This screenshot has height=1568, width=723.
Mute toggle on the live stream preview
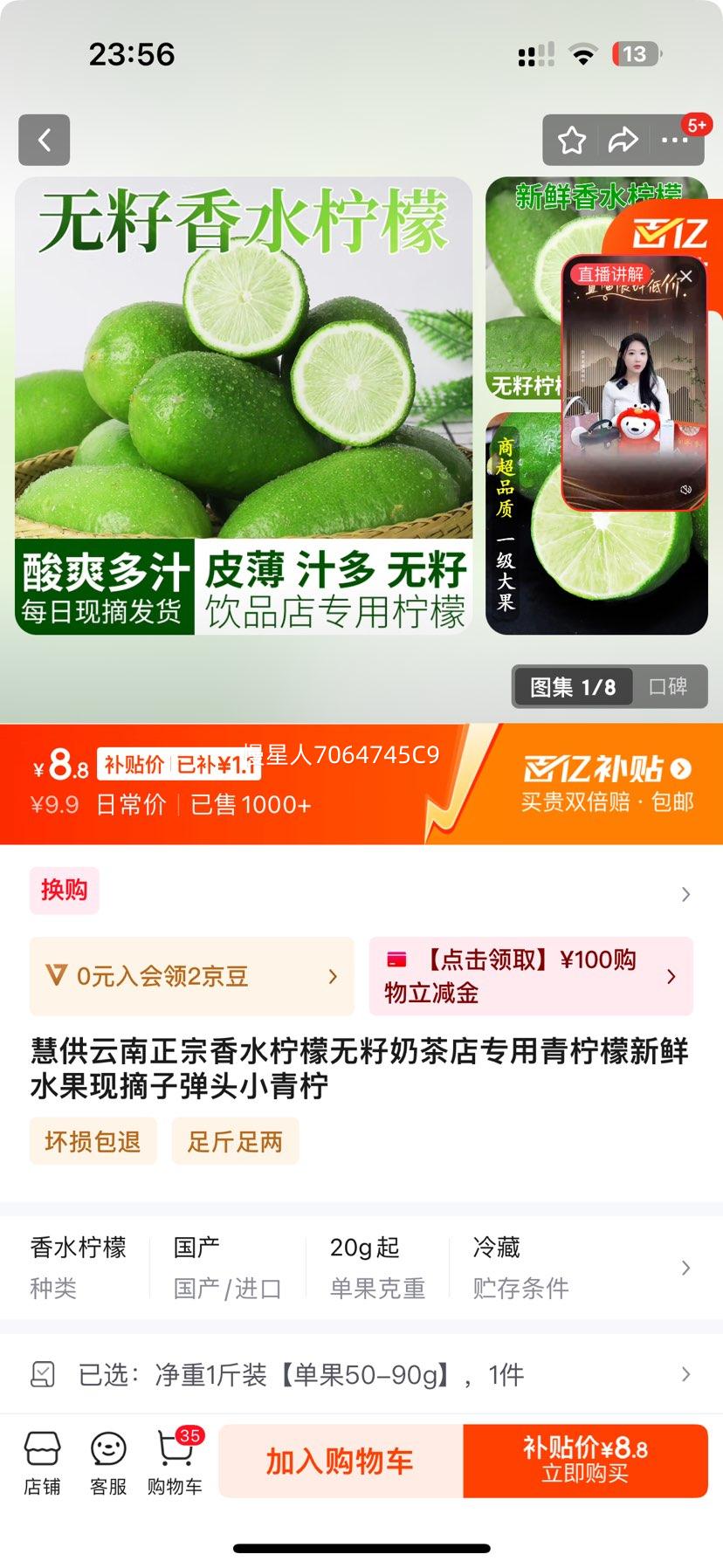click(x=686, y=490)
